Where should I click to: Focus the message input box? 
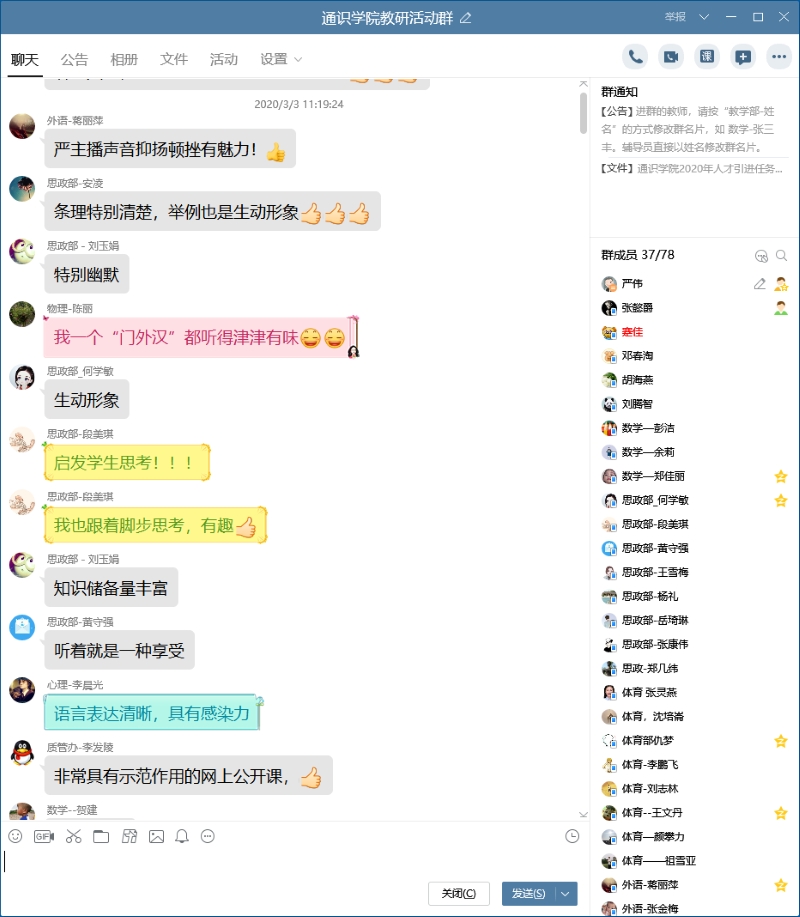tap(290, 862)
